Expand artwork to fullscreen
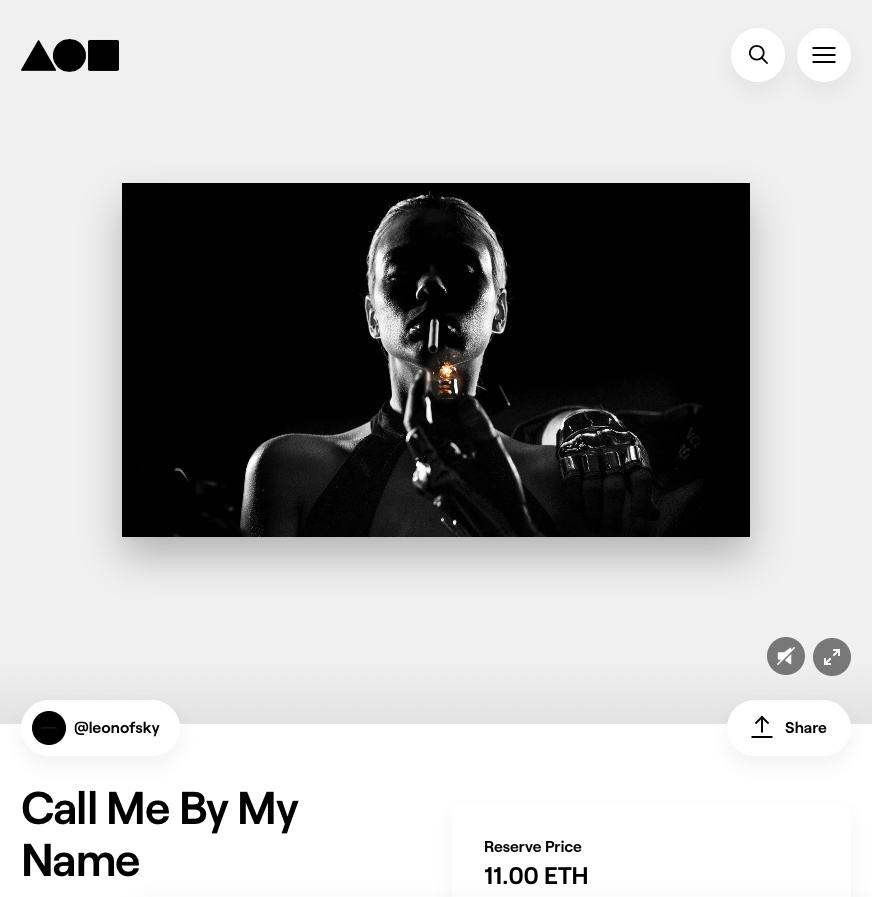This screenshot has width=872, height=897. (832, 657)
